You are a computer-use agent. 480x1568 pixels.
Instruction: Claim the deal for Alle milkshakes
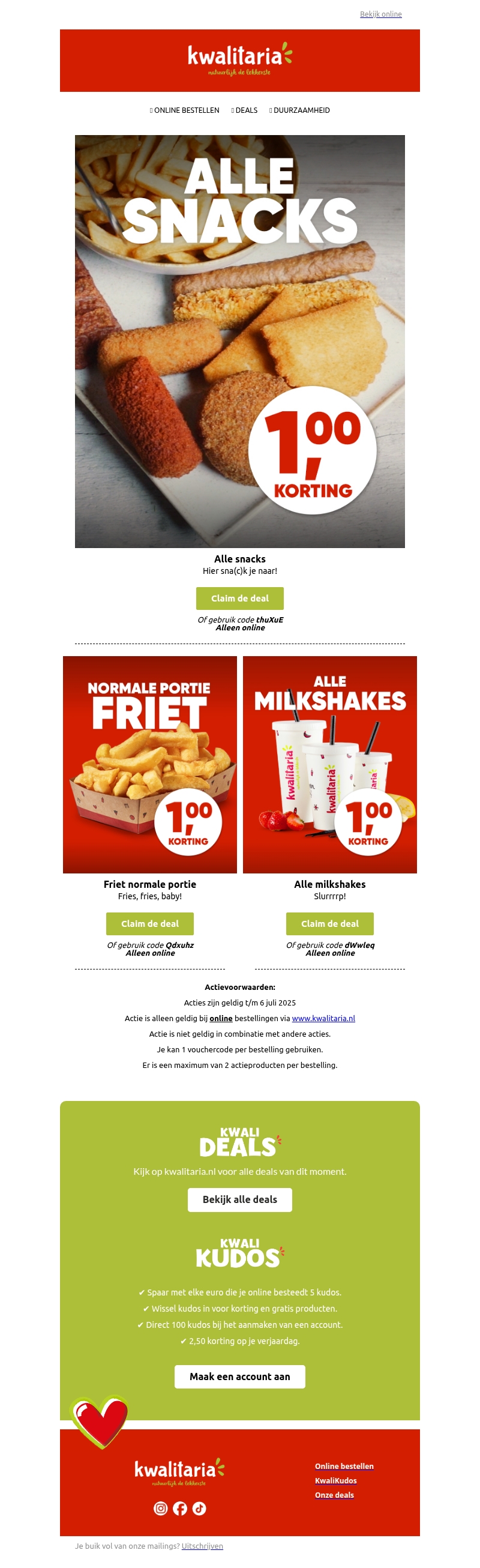tap(330, 923)
